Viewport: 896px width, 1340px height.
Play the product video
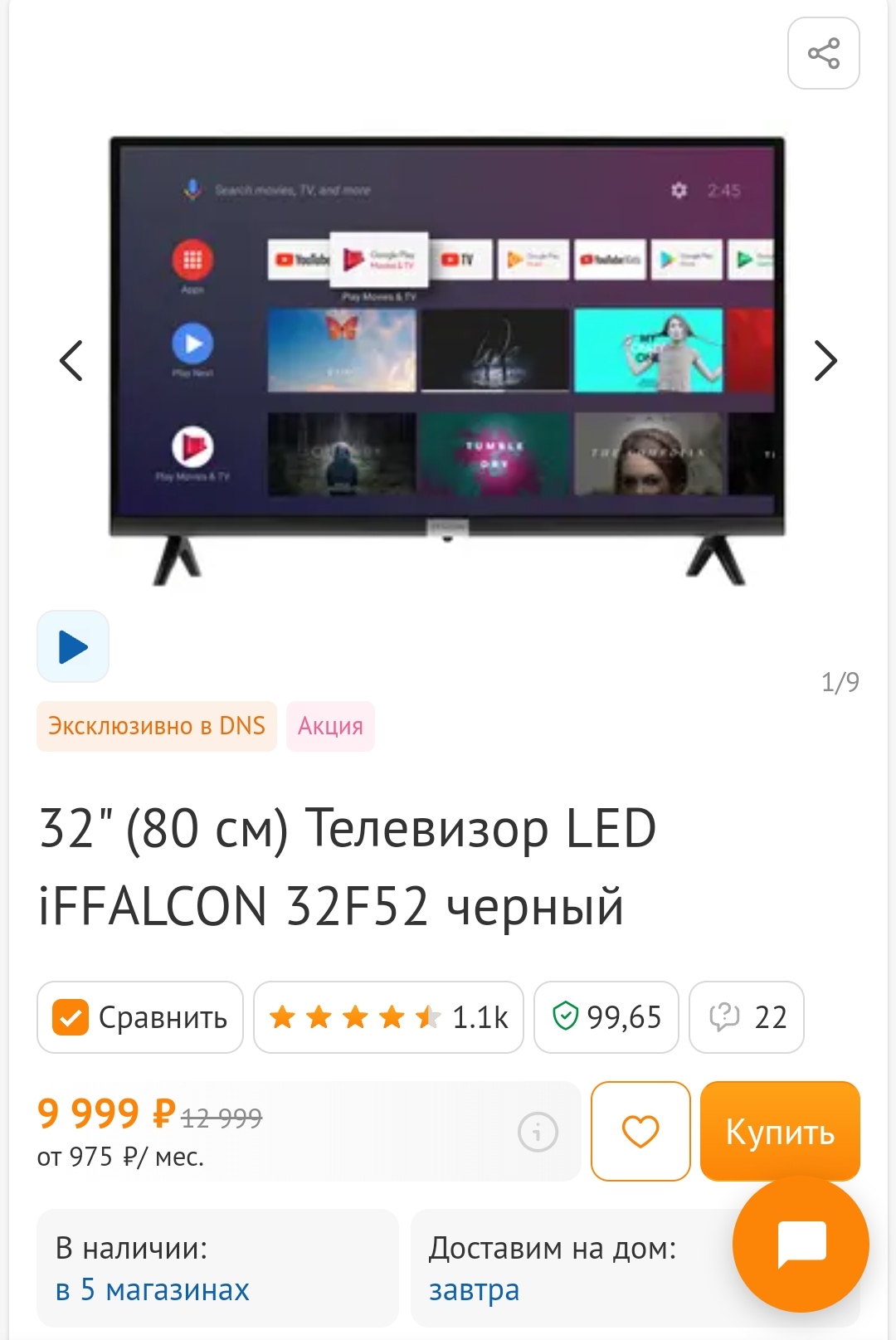(73, 646)
